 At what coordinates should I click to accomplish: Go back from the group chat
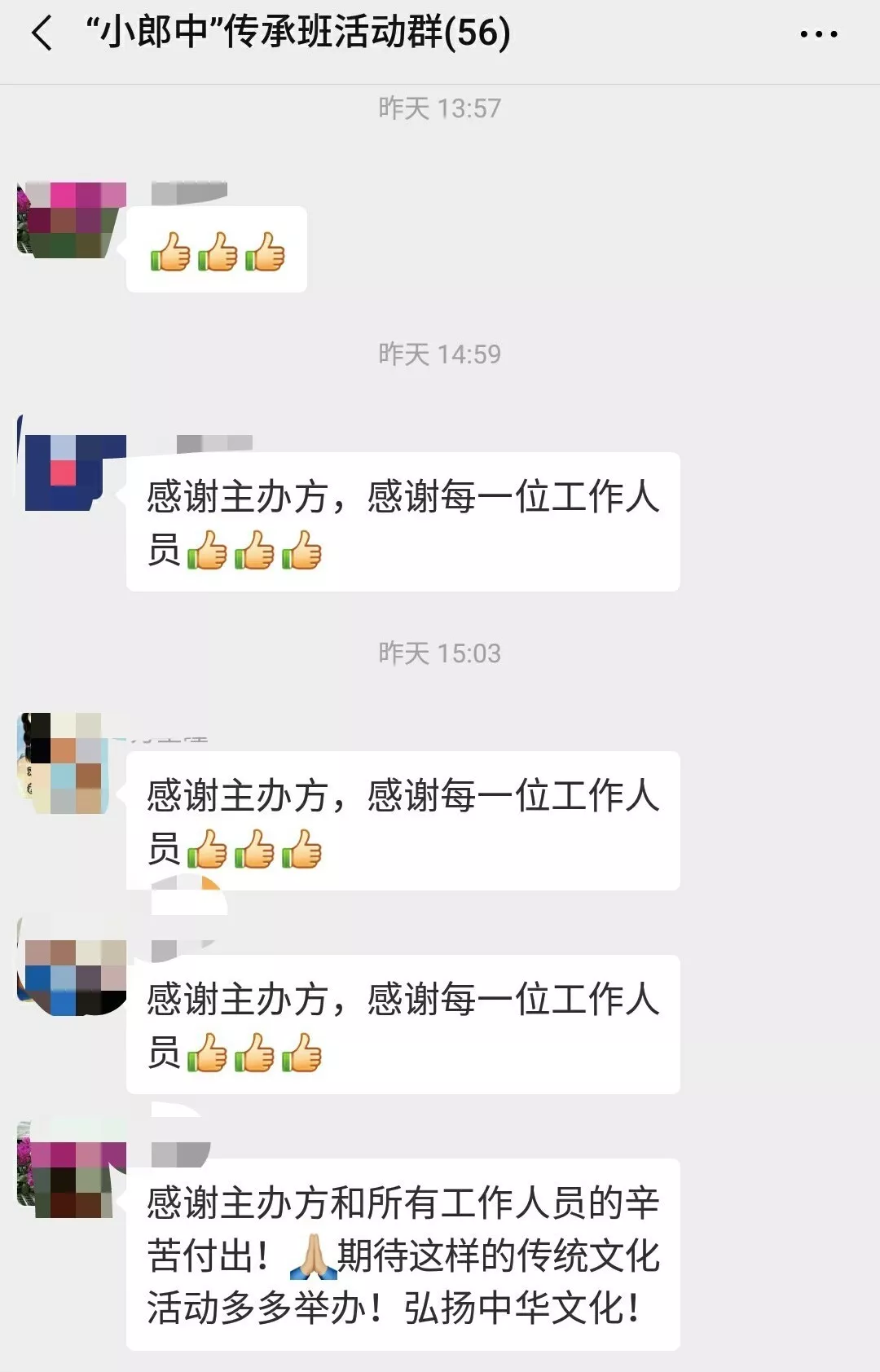coord(42,34)
